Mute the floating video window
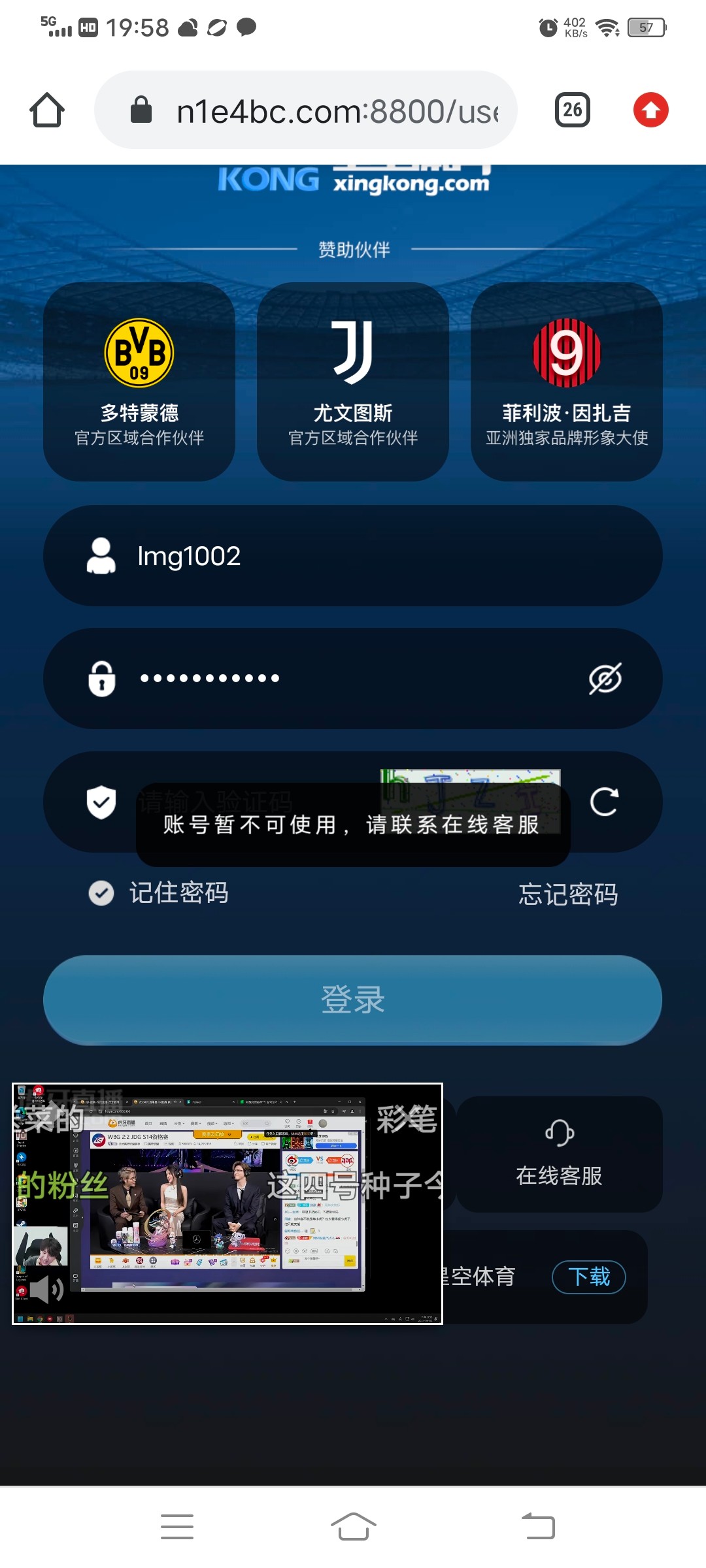Viewport: 706px width, 1568px height. 46,1289
